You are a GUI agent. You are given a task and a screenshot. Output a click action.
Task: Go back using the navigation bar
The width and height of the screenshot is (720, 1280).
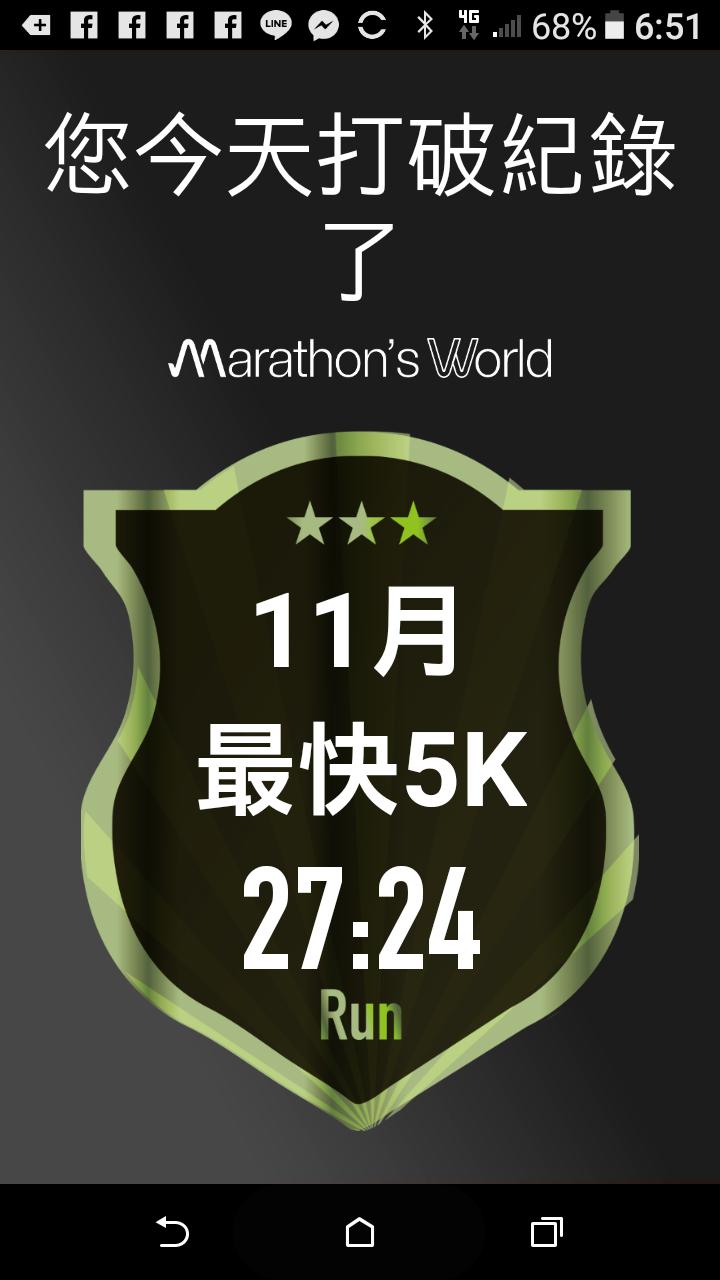tap(172, 1232)
